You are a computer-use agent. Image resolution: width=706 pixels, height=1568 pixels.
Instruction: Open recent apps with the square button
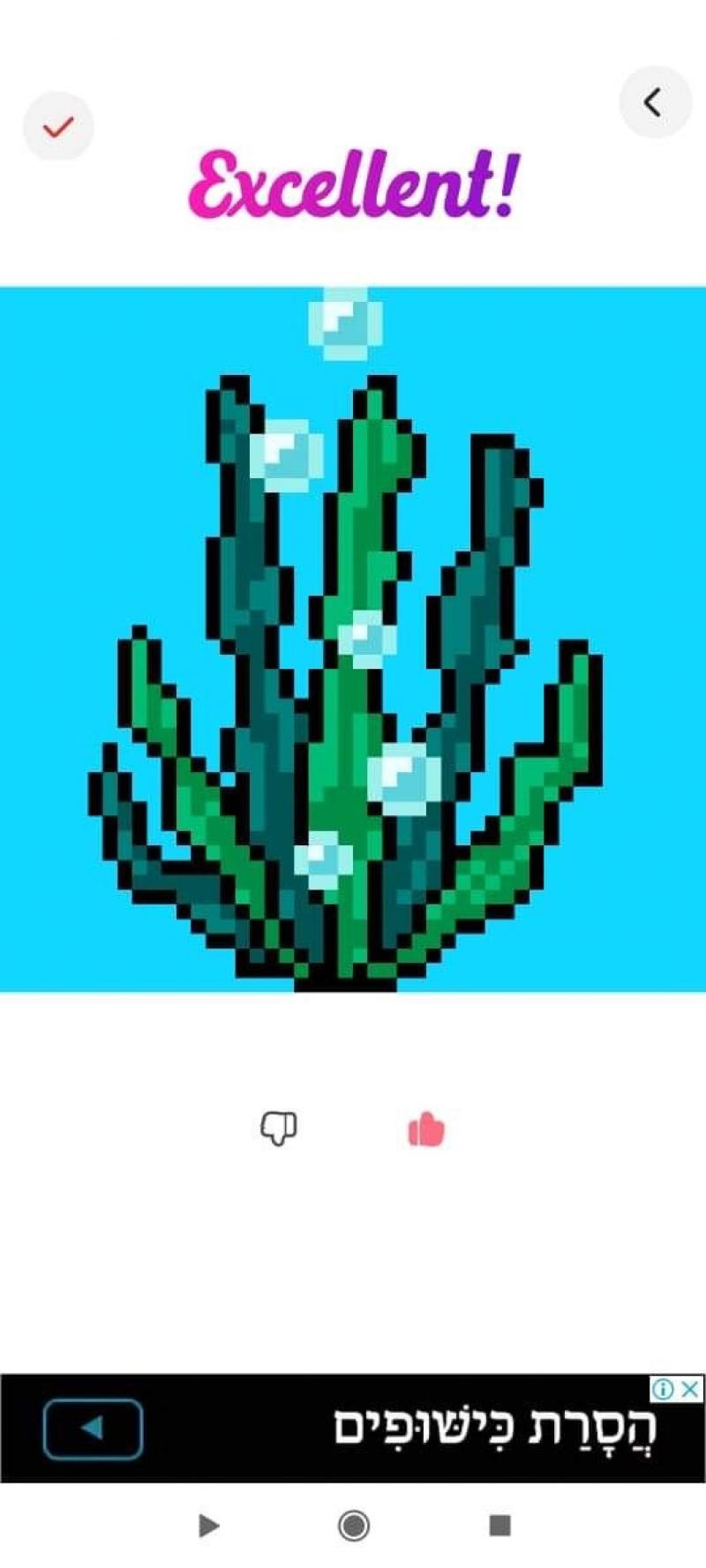[499, 1525]
